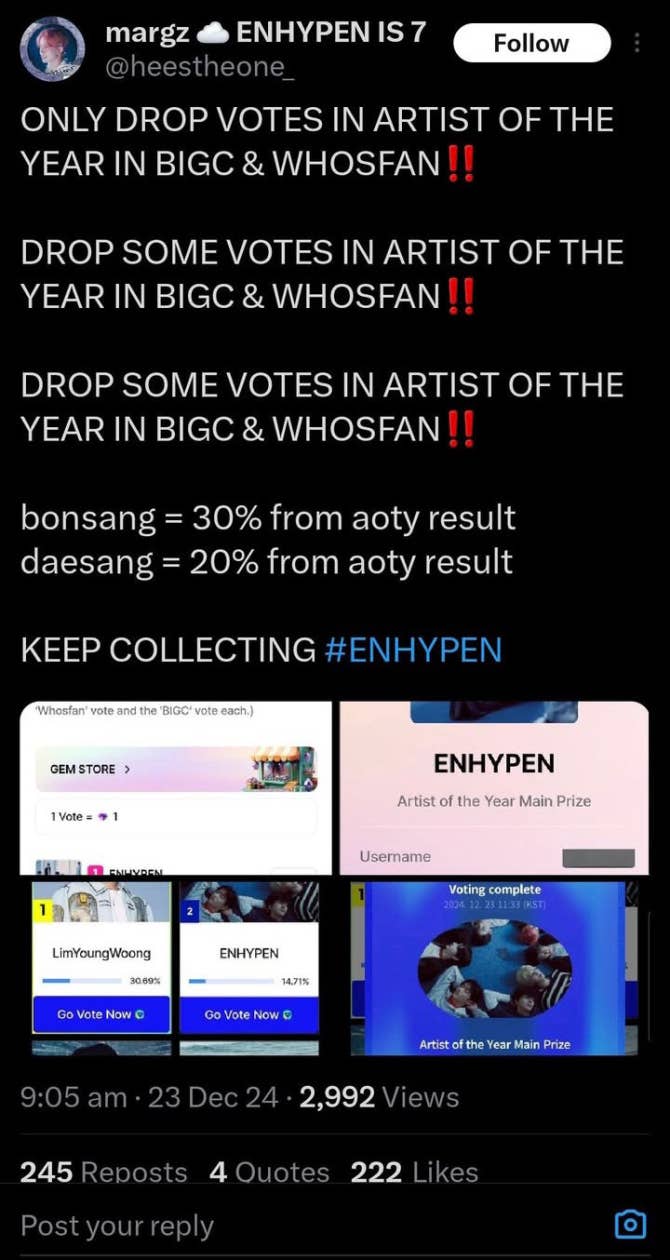The image size is (670, 1260).
Task: View the 245 Reposts list
Action: (x=104, y=1172)
